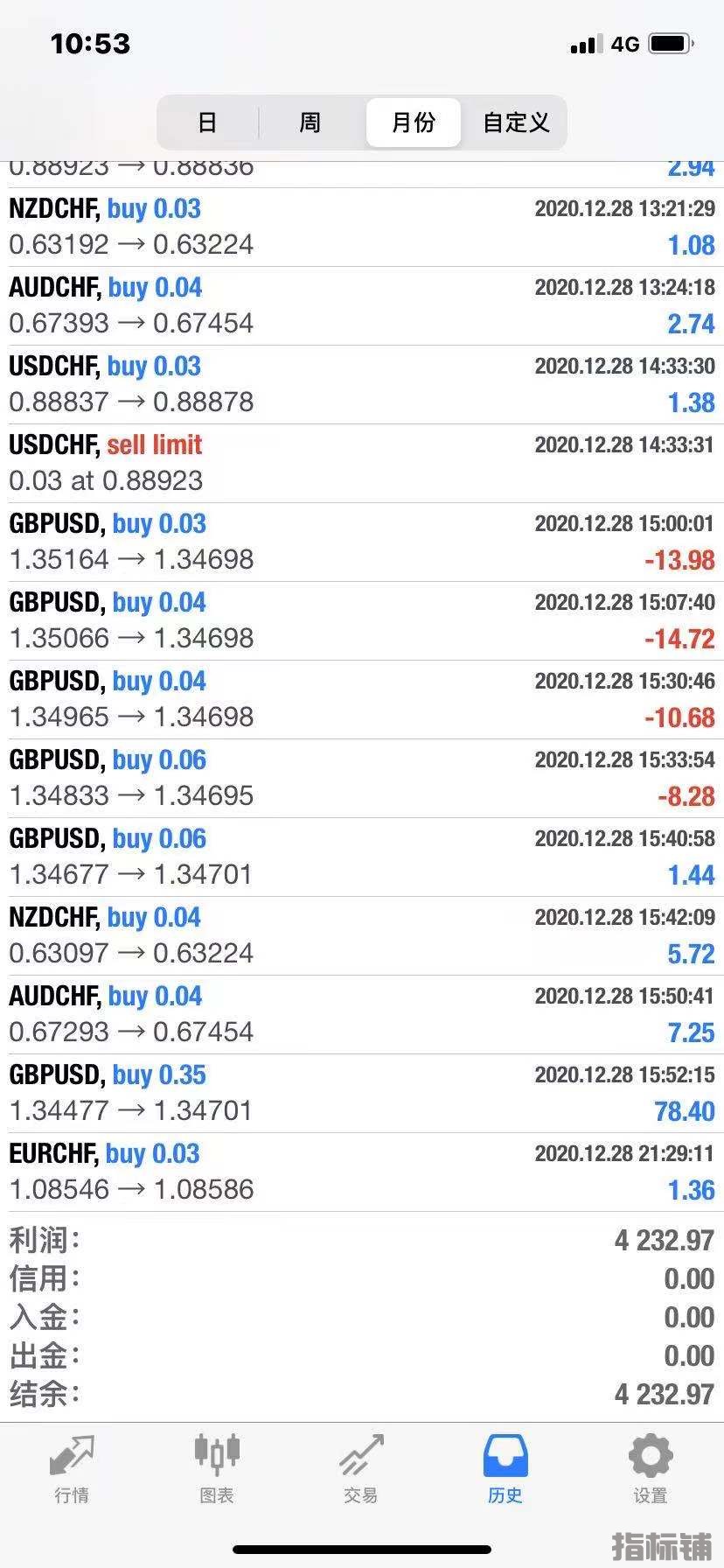The image size is (724, 1568).
Task: Open the 行情 quotes tab
Action: [x=72, y=1468]
